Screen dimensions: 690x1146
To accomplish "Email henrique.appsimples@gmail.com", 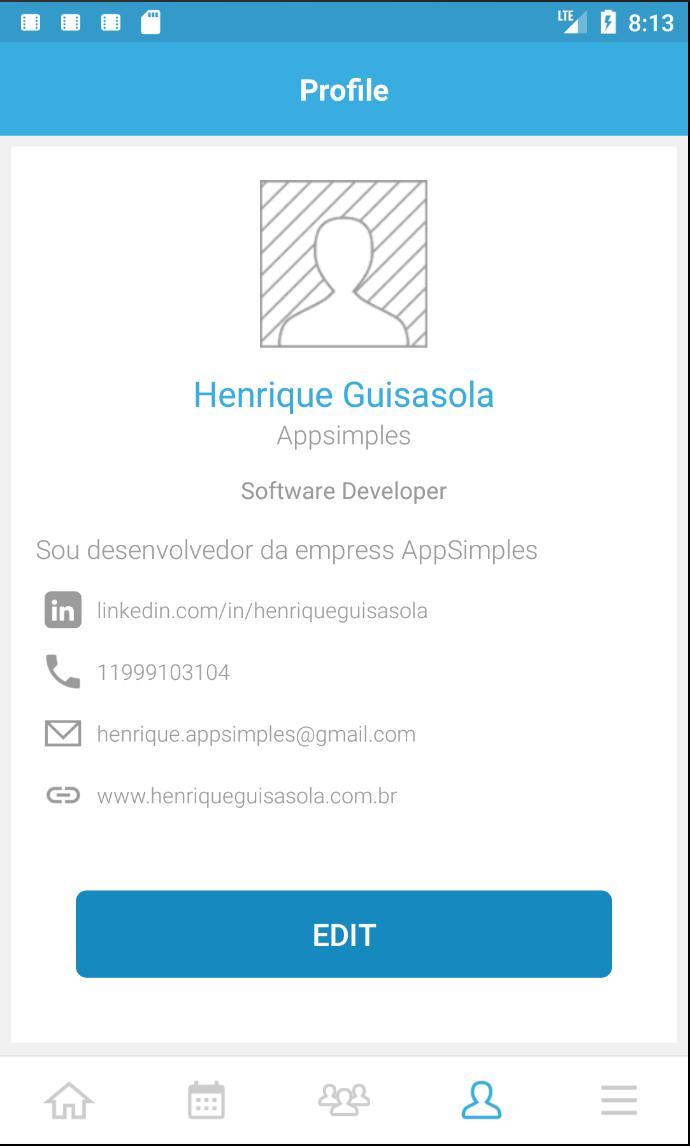I will (x=256, y=734).
